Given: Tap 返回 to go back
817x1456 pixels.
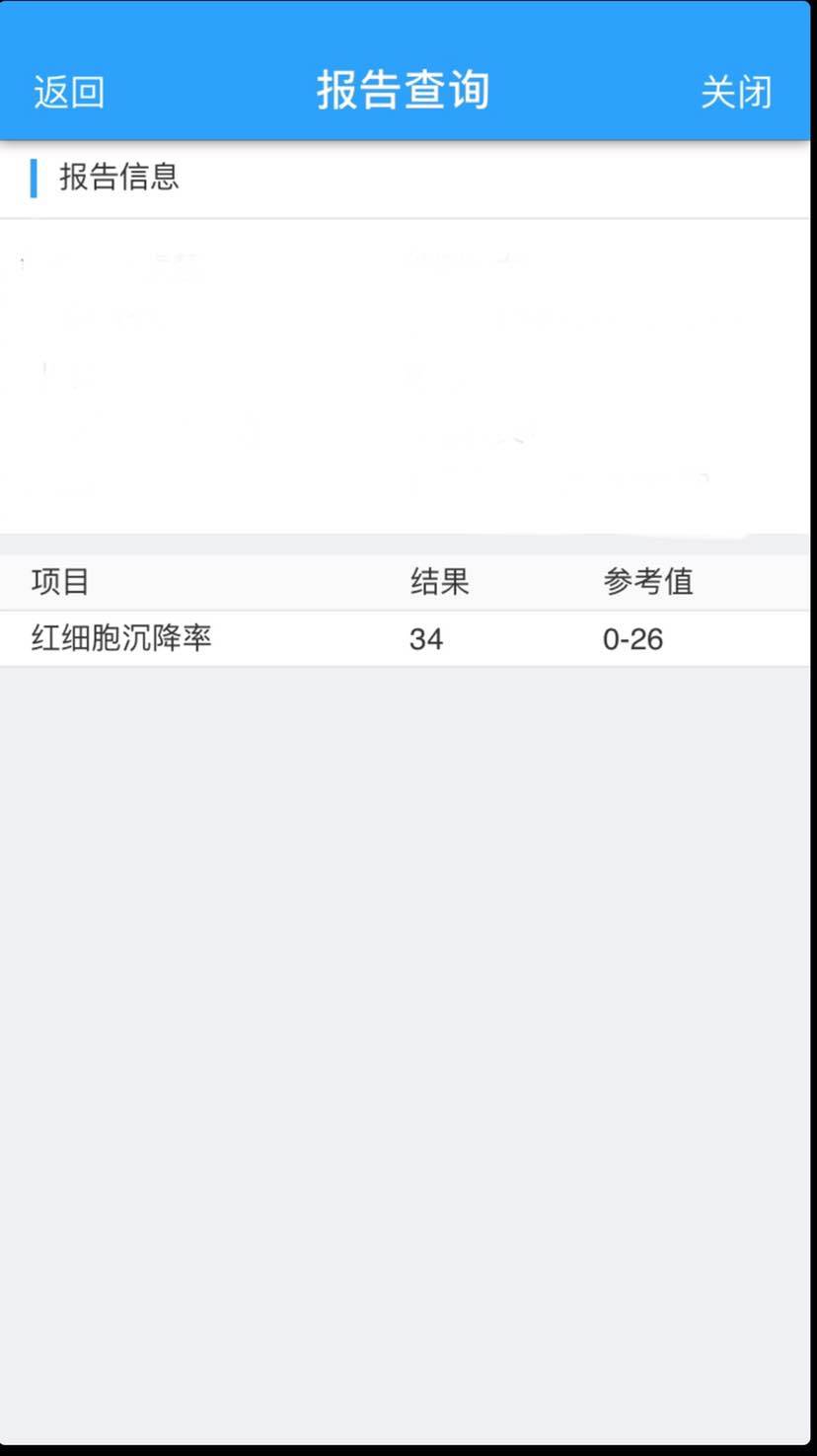Looking at the screenshot, I should coord(69,92).
